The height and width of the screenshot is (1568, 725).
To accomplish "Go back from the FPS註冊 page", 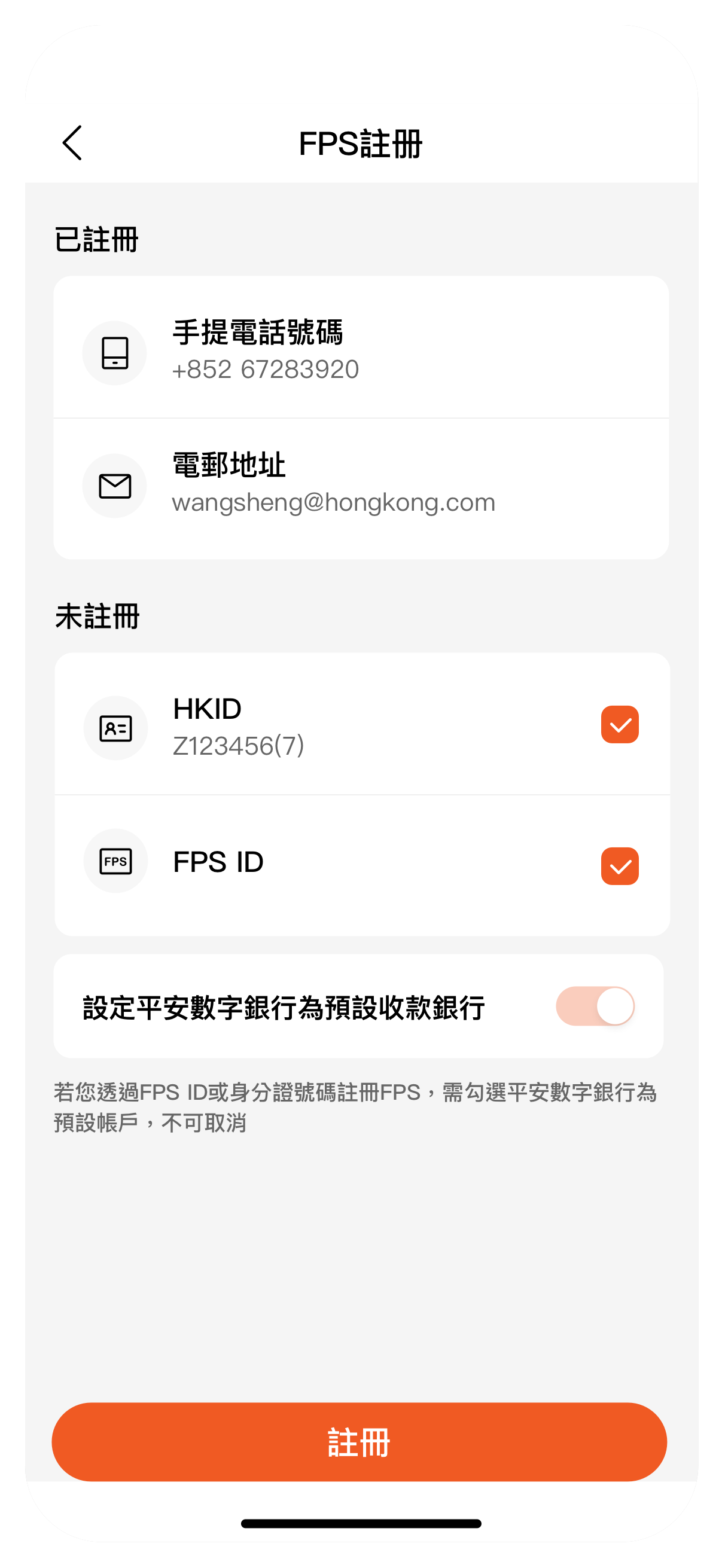I will [x=72, y=143].
